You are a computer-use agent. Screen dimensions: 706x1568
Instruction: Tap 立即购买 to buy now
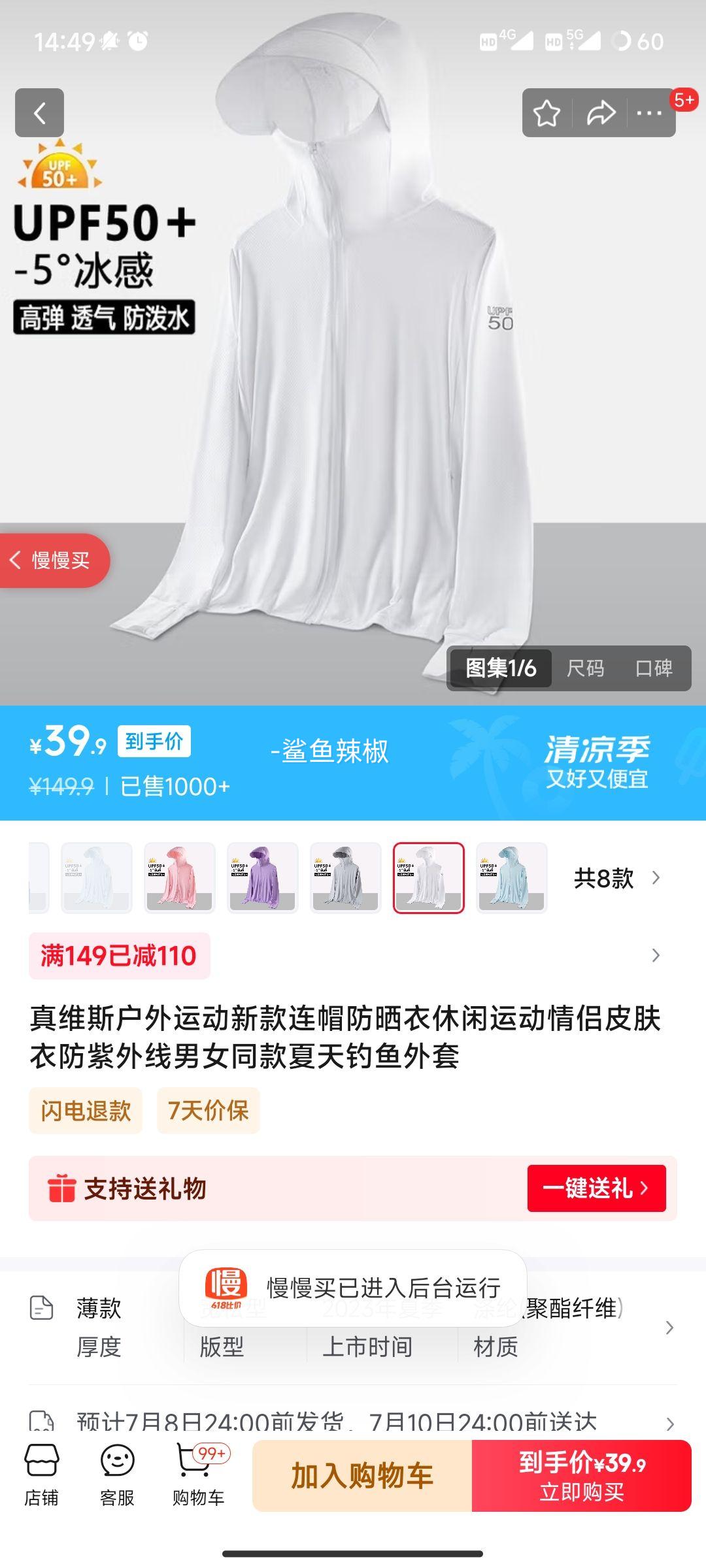(x=581, y=1476)
